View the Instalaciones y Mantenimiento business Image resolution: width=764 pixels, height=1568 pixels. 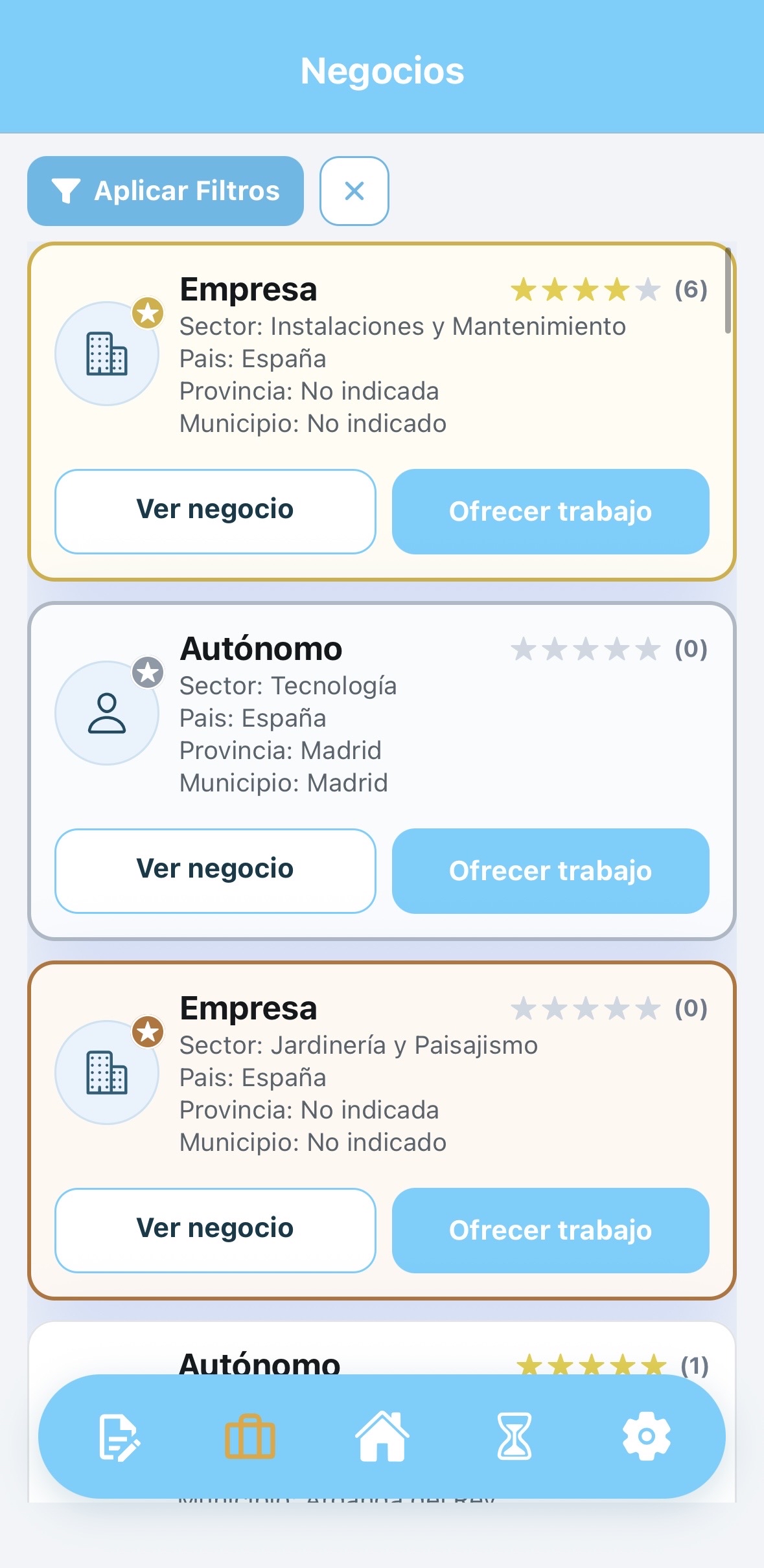(215, 511)
